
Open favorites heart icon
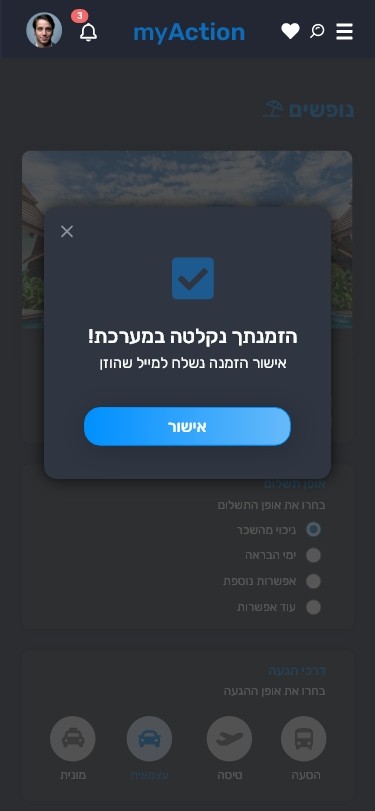coord(290,32)
